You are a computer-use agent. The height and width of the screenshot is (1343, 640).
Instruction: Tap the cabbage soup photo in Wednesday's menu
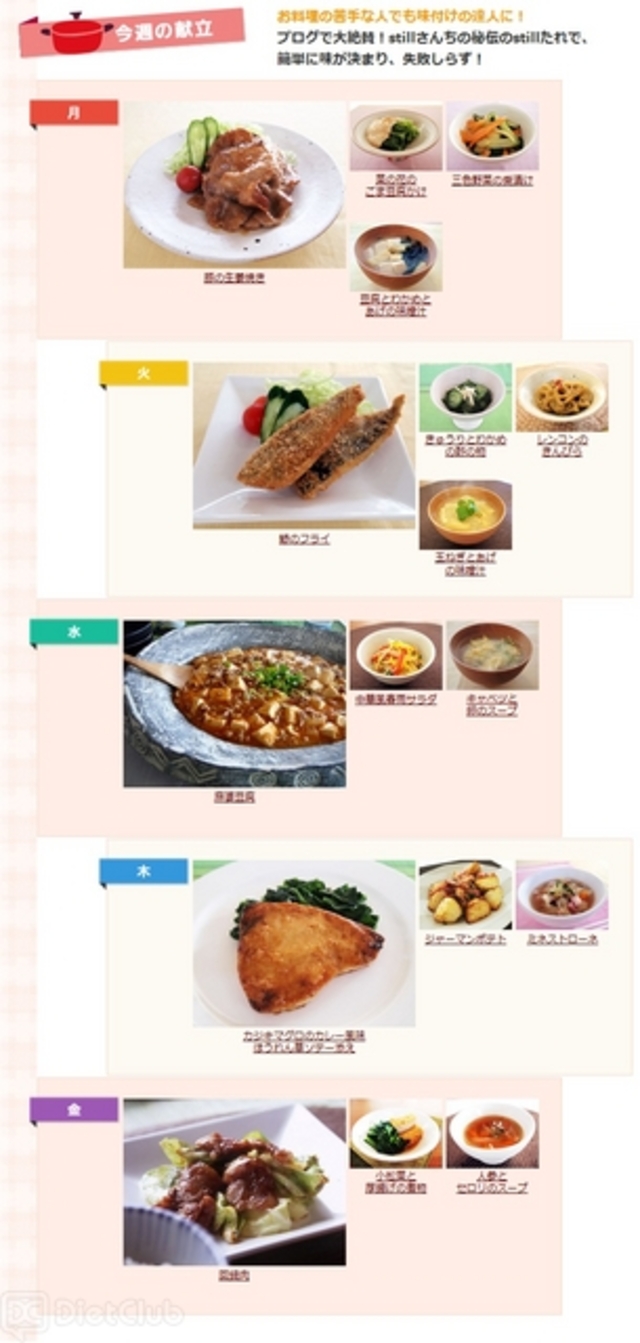click(492, 655)
